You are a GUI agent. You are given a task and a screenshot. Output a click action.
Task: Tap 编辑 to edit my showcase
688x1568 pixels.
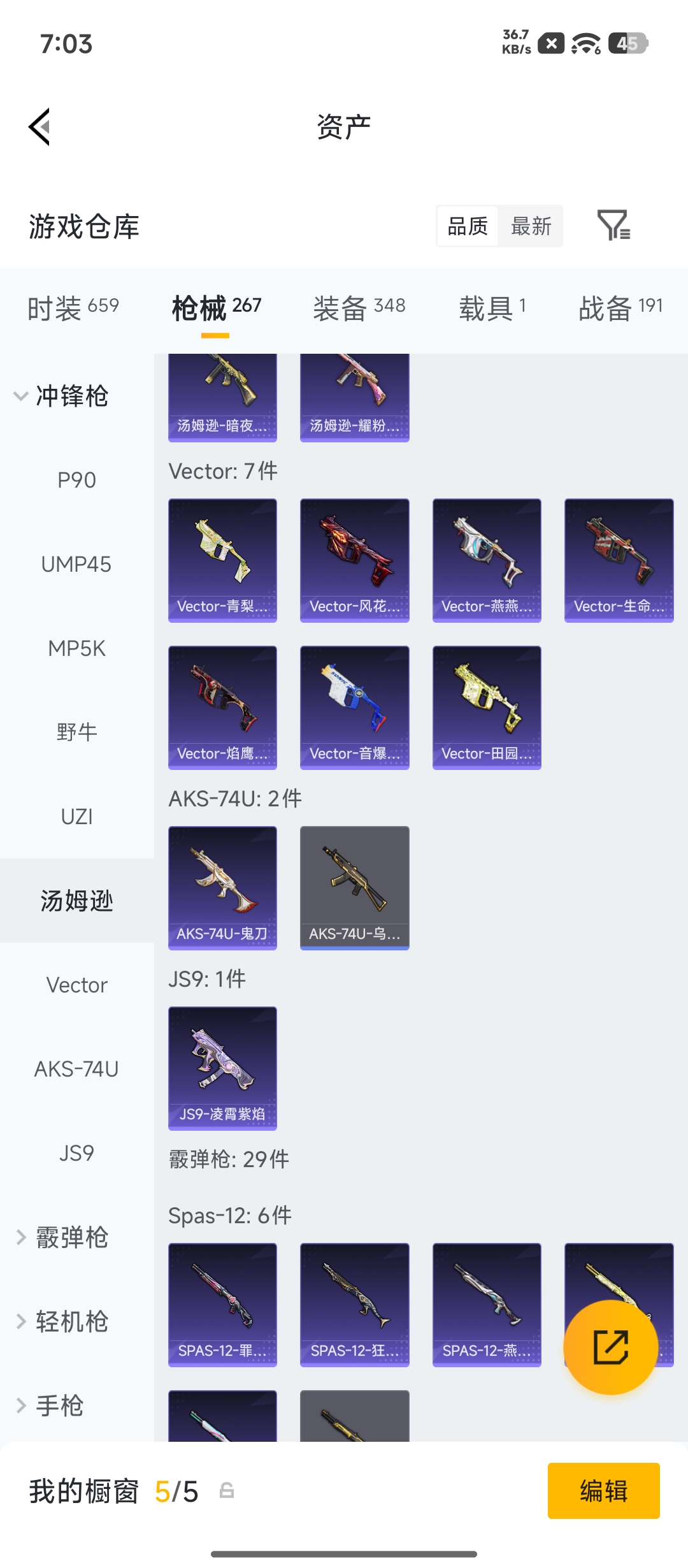click(603, 1491)
